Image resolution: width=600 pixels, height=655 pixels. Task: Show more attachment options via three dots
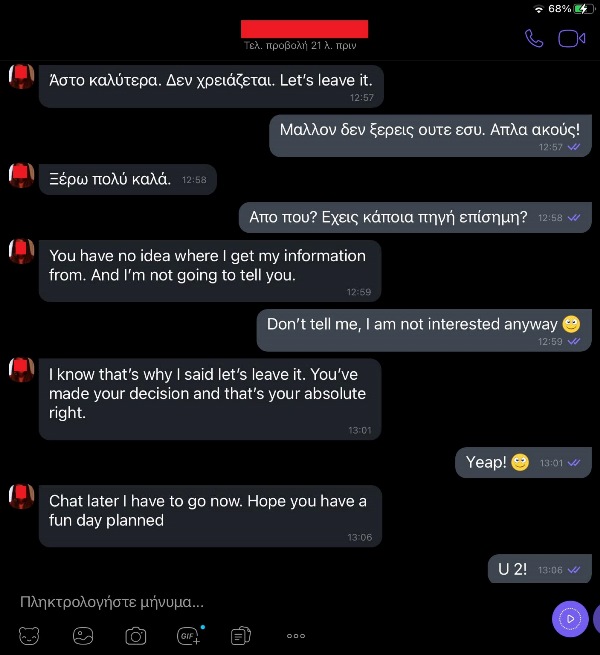(296, 635)
